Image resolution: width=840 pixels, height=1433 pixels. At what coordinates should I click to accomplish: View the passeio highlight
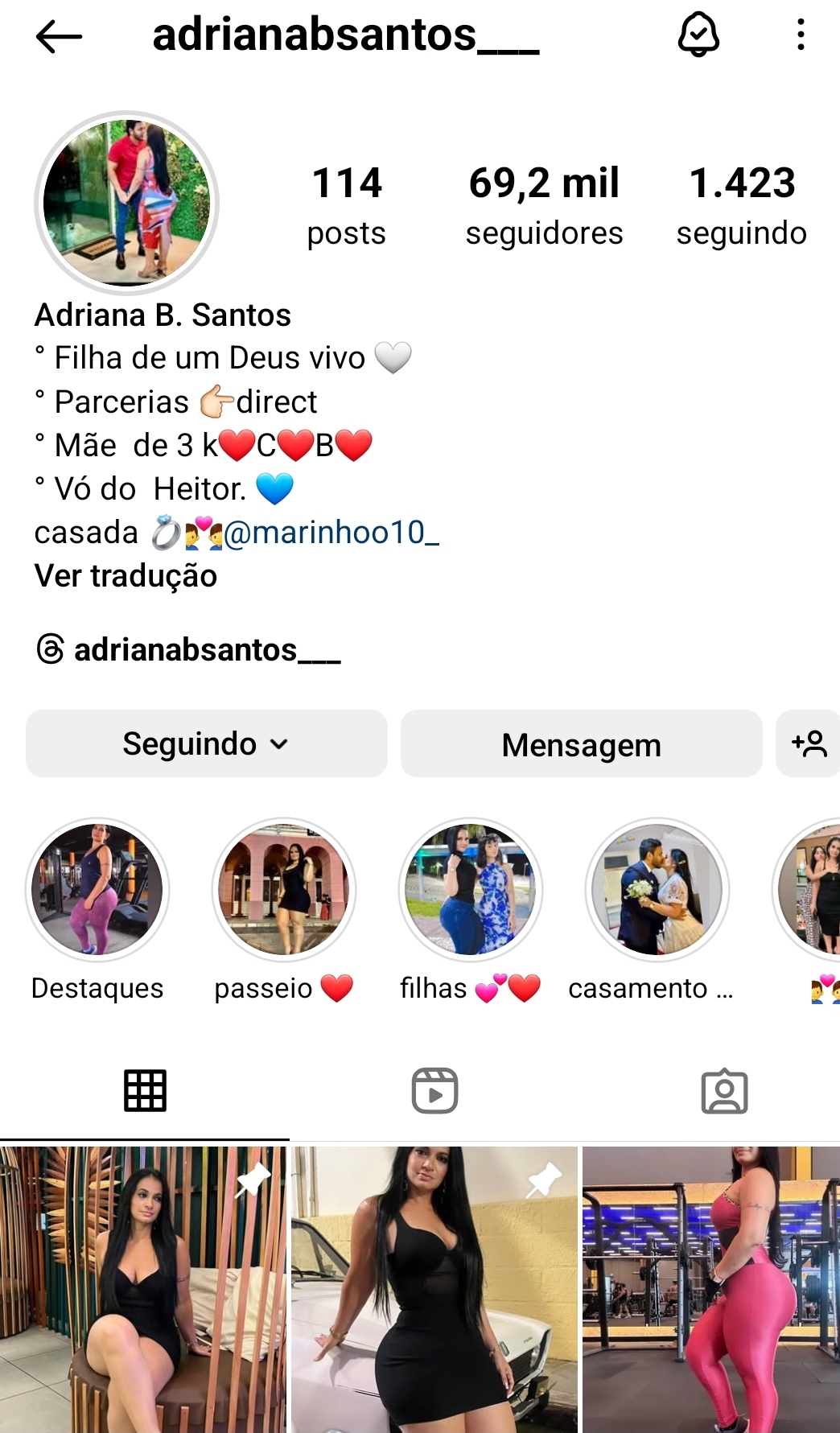(284, 890)
